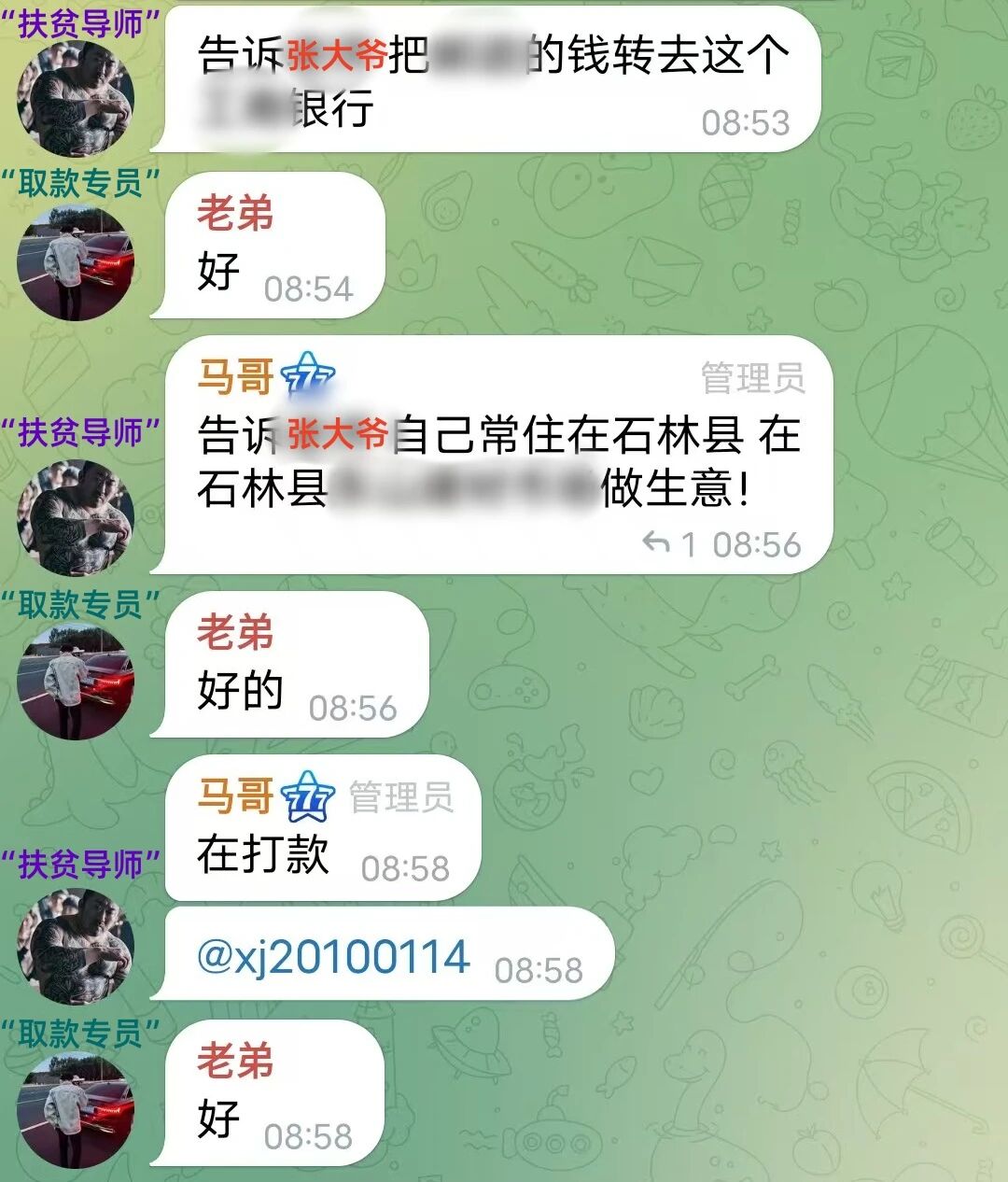Open avatar beside the @xj20100114 message
The image size is (1008, 1182).
(x=76, y=945)
